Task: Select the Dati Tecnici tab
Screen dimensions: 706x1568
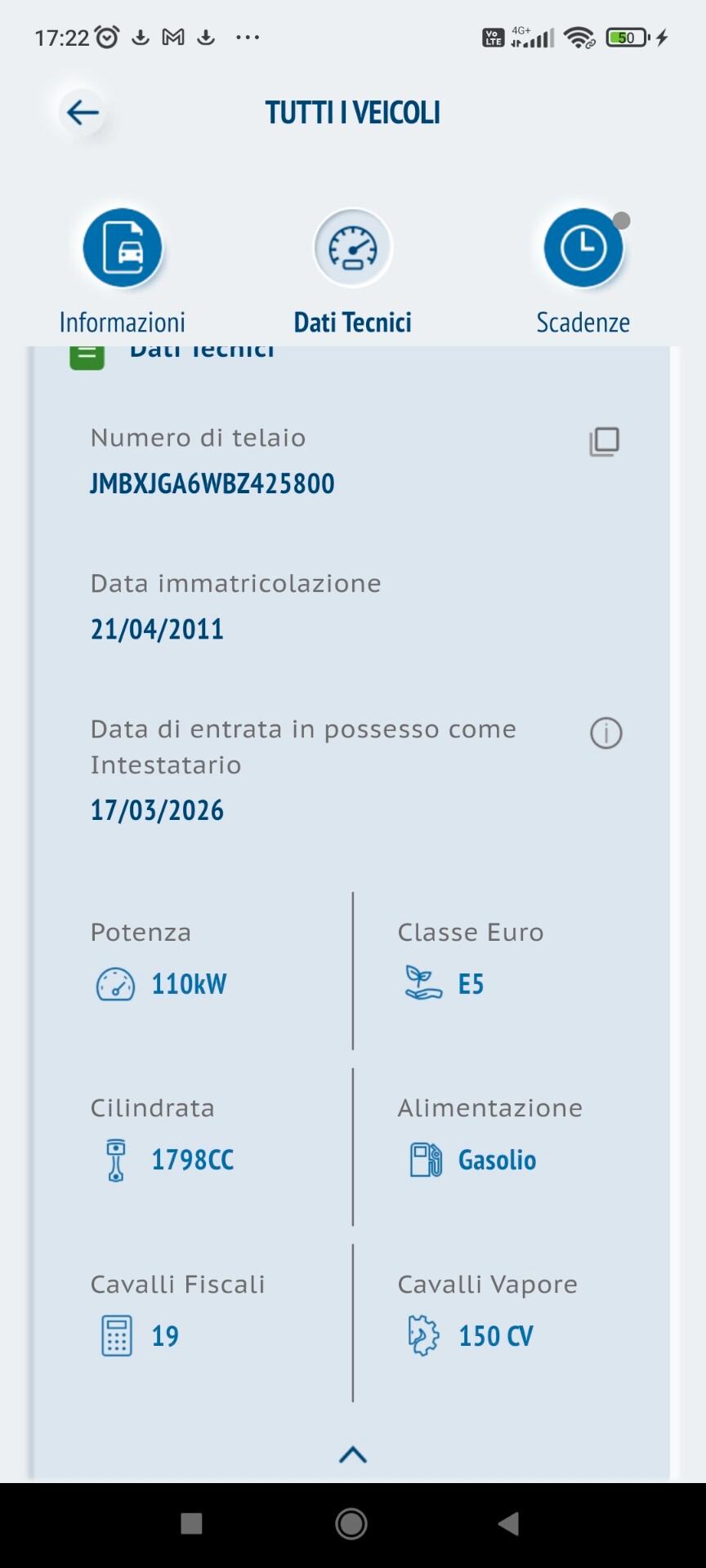Action: click(x=352, y=322)
